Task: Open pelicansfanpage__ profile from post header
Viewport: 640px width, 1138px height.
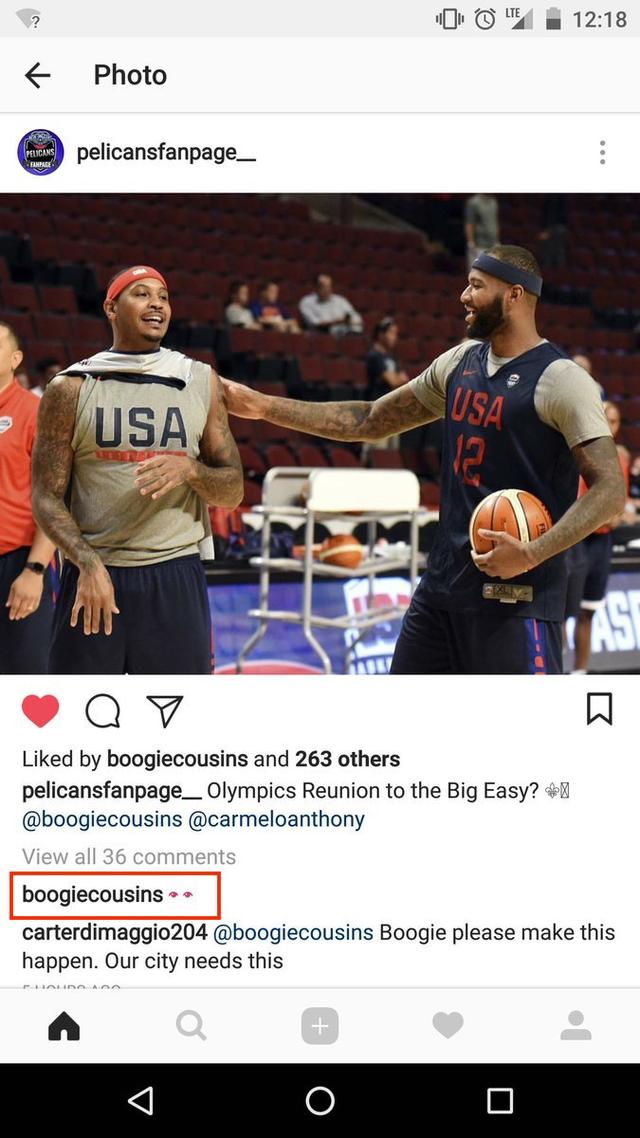Action: click(x=166, y=152)
